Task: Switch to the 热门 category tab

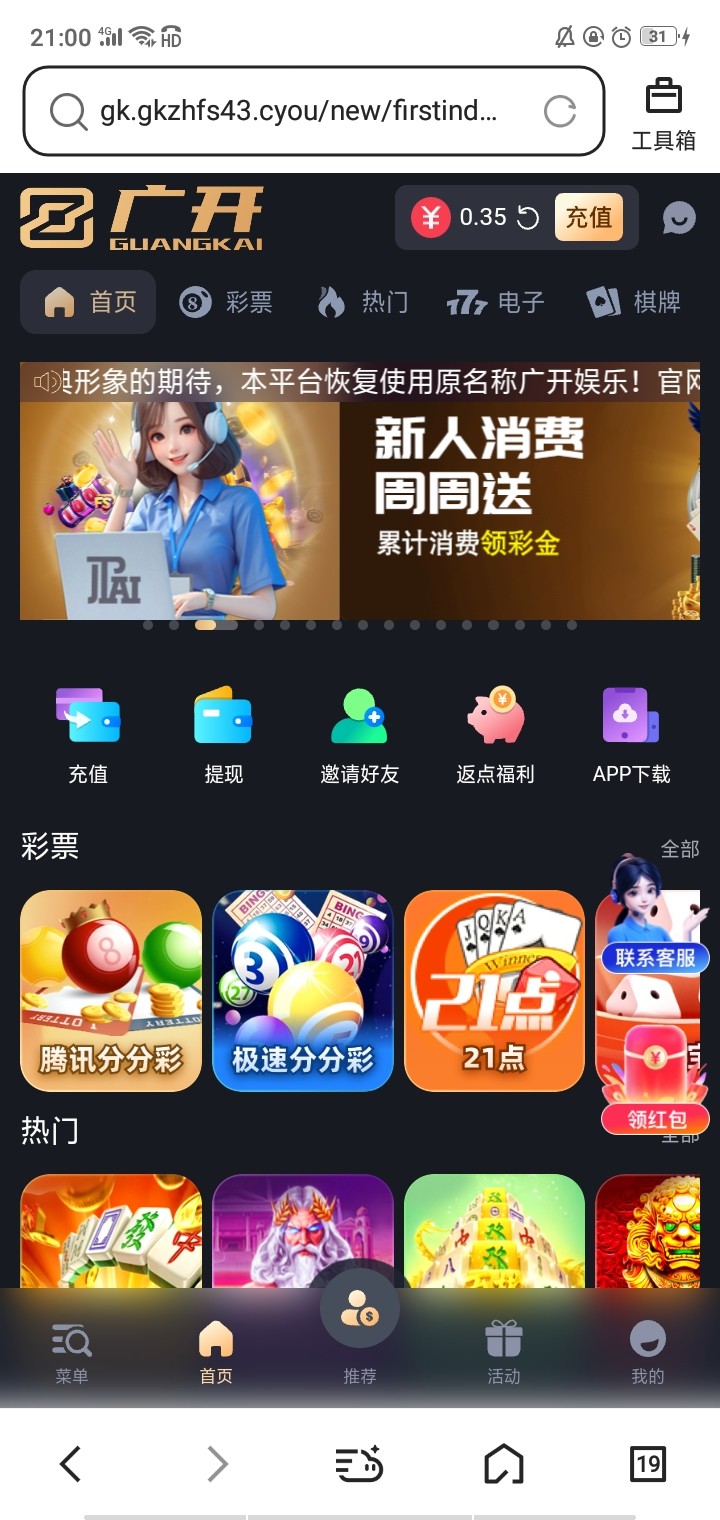Action: click(x=362, y=301)
